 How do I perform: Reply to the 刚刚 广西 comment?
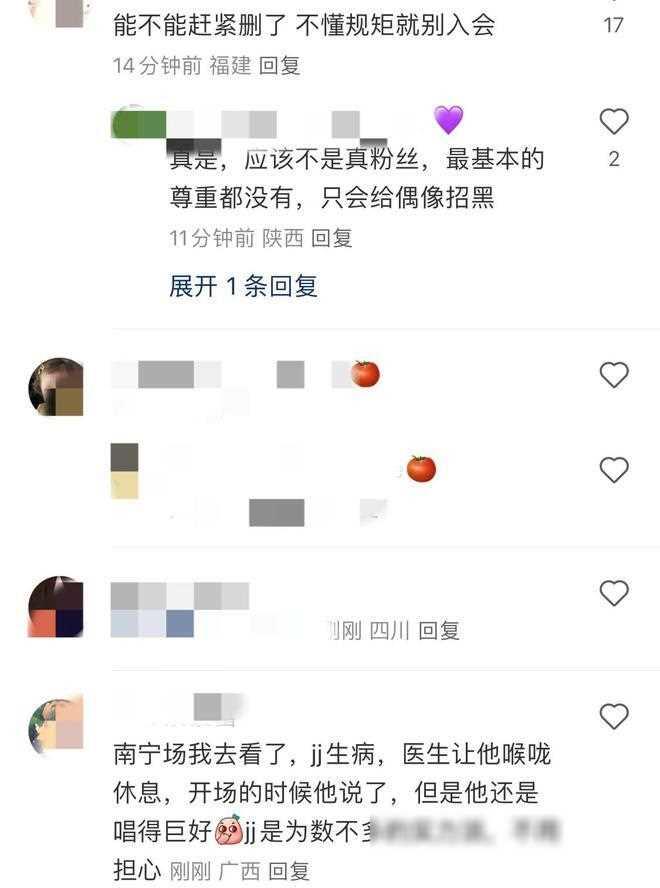289,870
